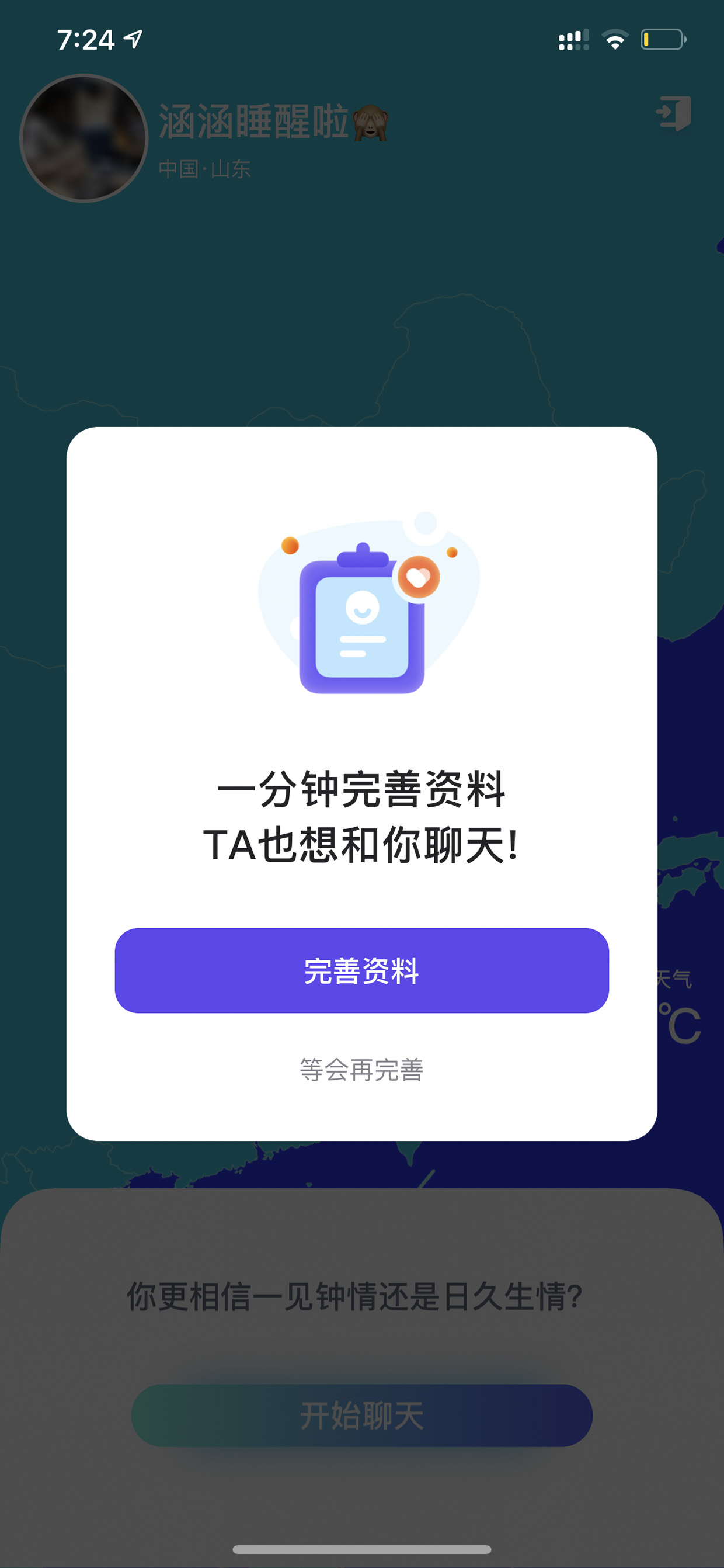
Task: Dismiss dialog via 等会再完善
Action: point(362,1070)
